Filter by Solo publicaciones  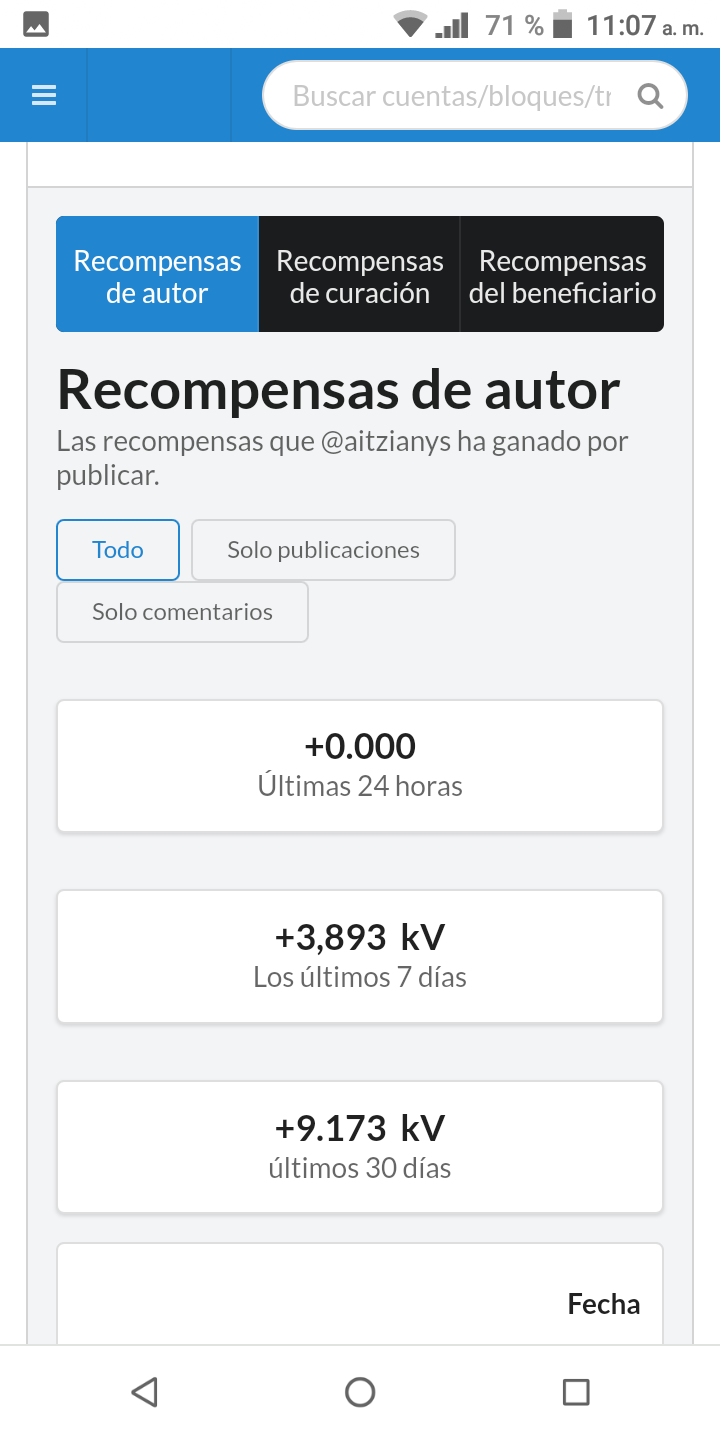coord(323,550)
